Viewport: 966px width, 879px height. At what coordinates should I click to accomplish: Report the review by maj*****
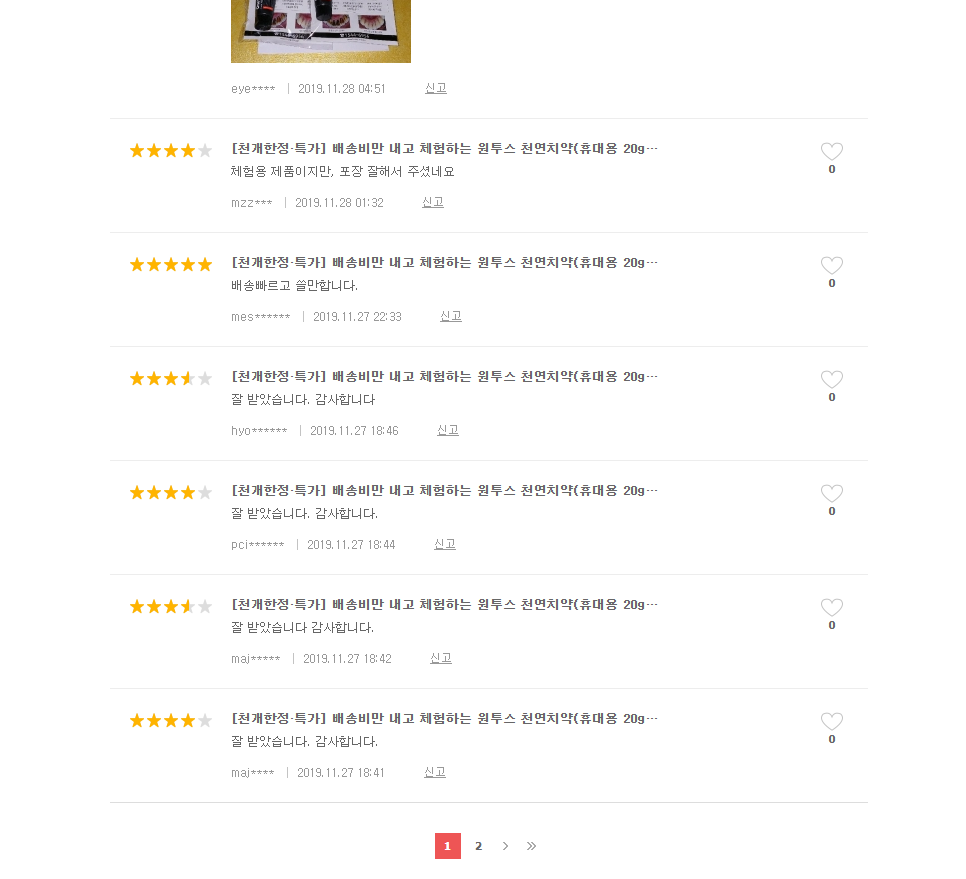[440, 658]
